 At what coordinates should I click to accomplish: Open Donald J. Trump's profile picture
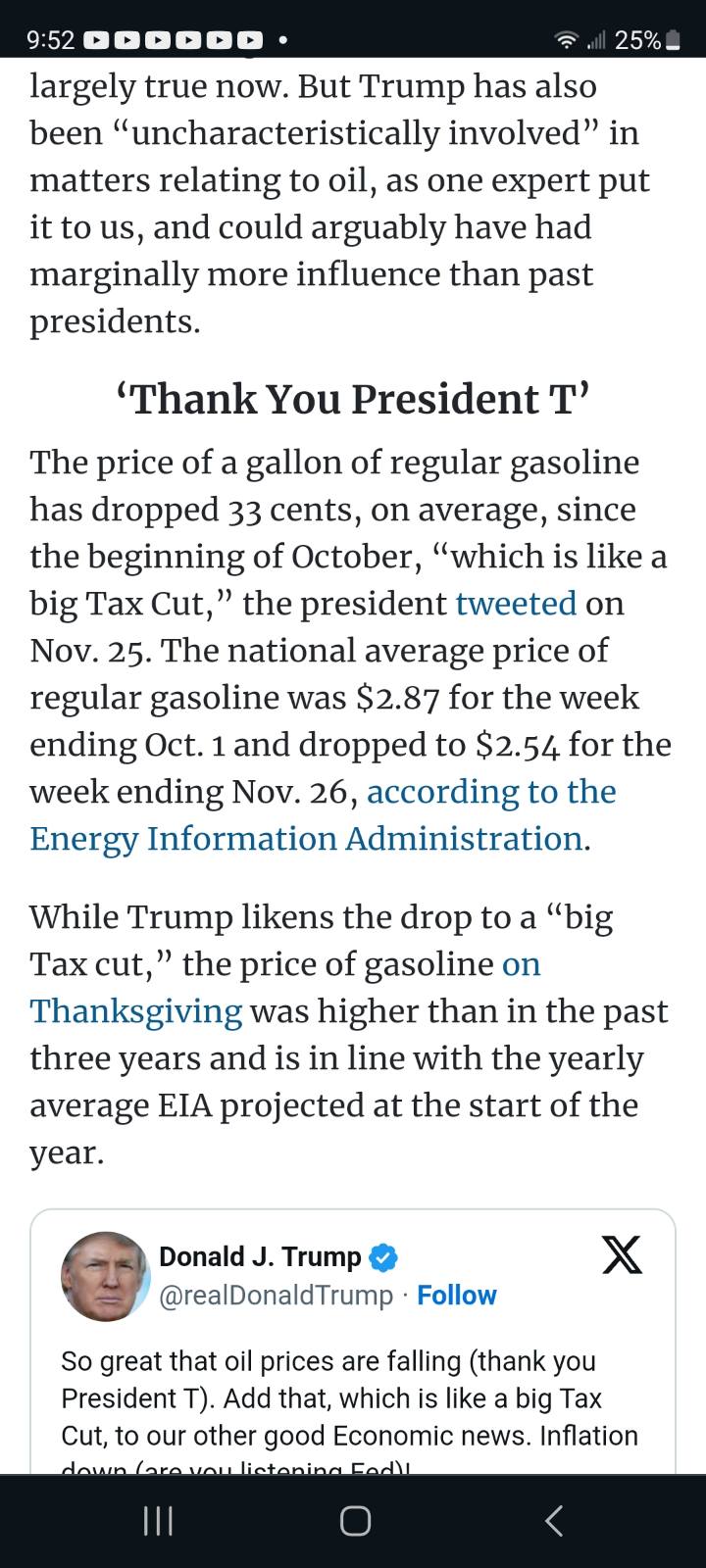pos(105,1276)
